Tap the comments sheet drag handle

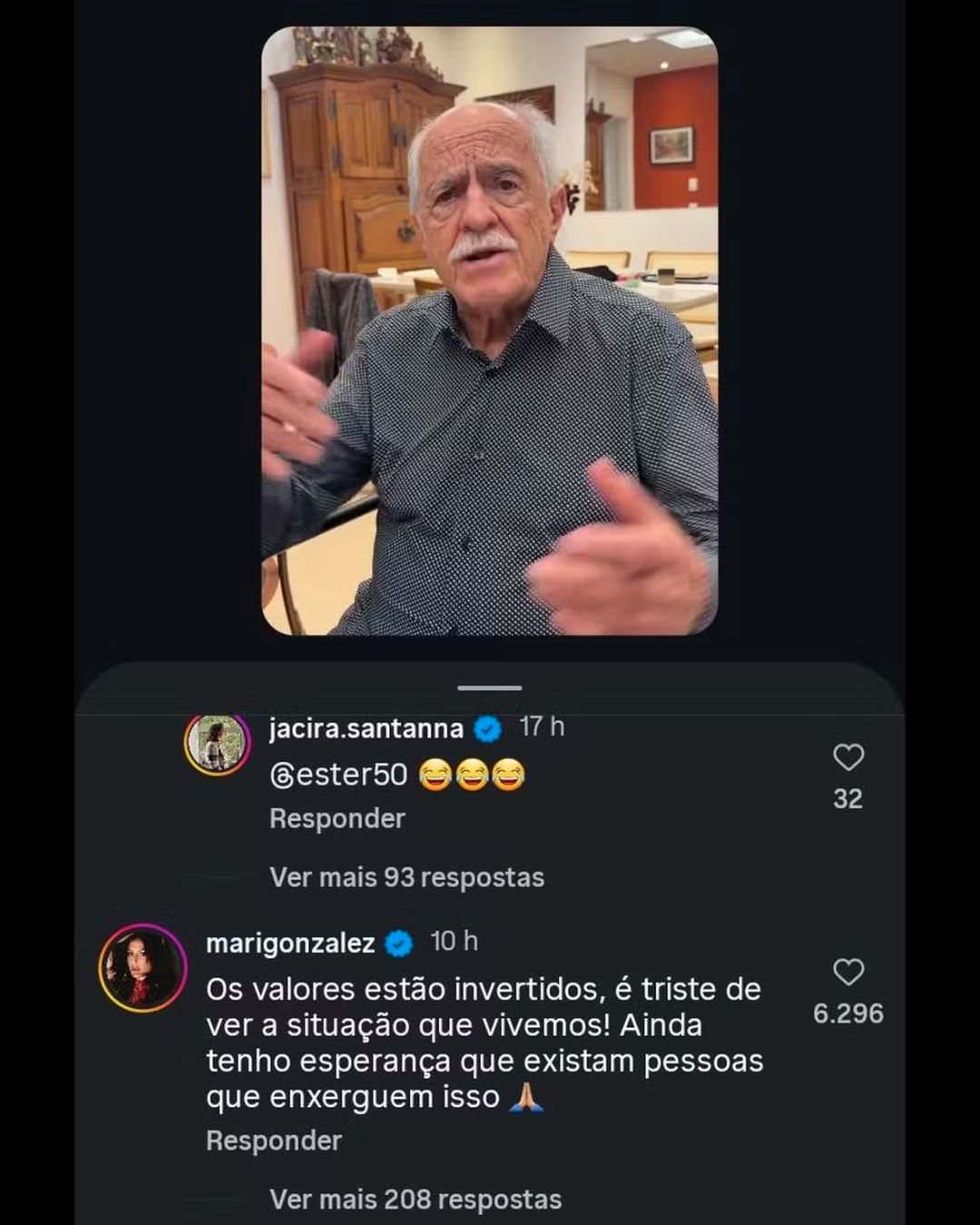coord(490,688)
